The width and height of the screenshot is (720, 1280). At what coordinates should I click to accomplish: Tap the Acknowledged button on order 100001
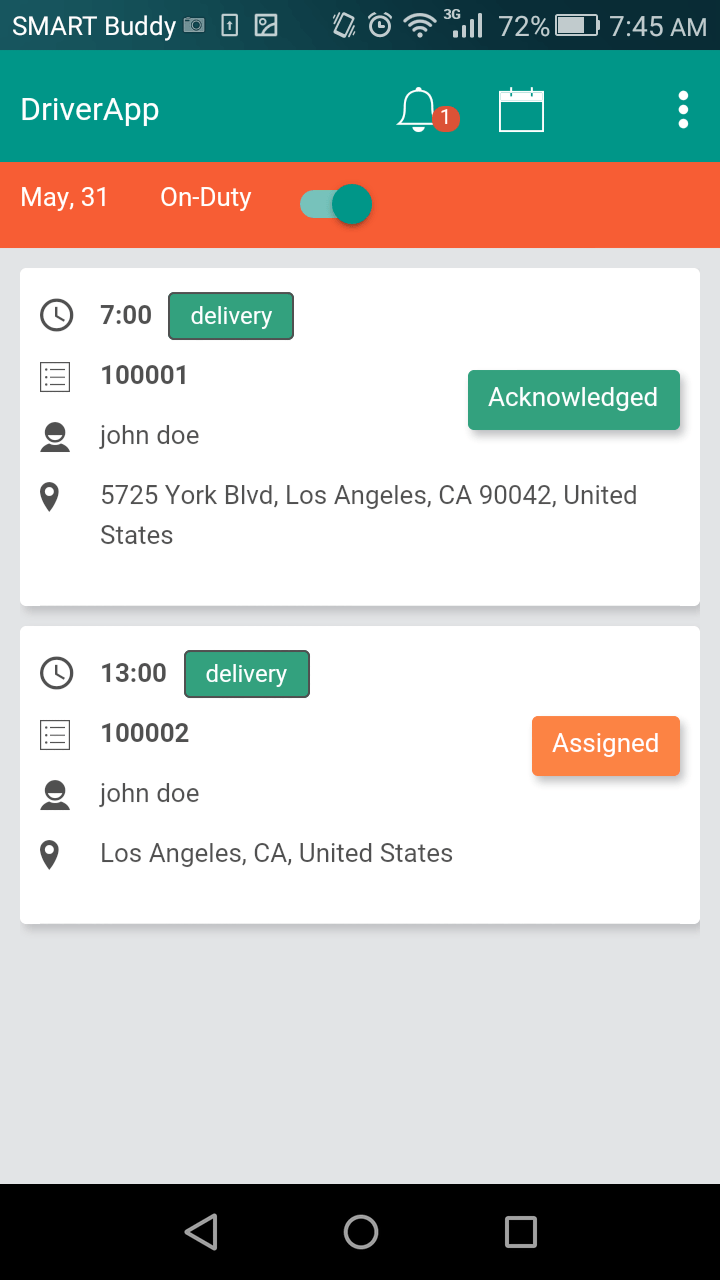point(574,400)
